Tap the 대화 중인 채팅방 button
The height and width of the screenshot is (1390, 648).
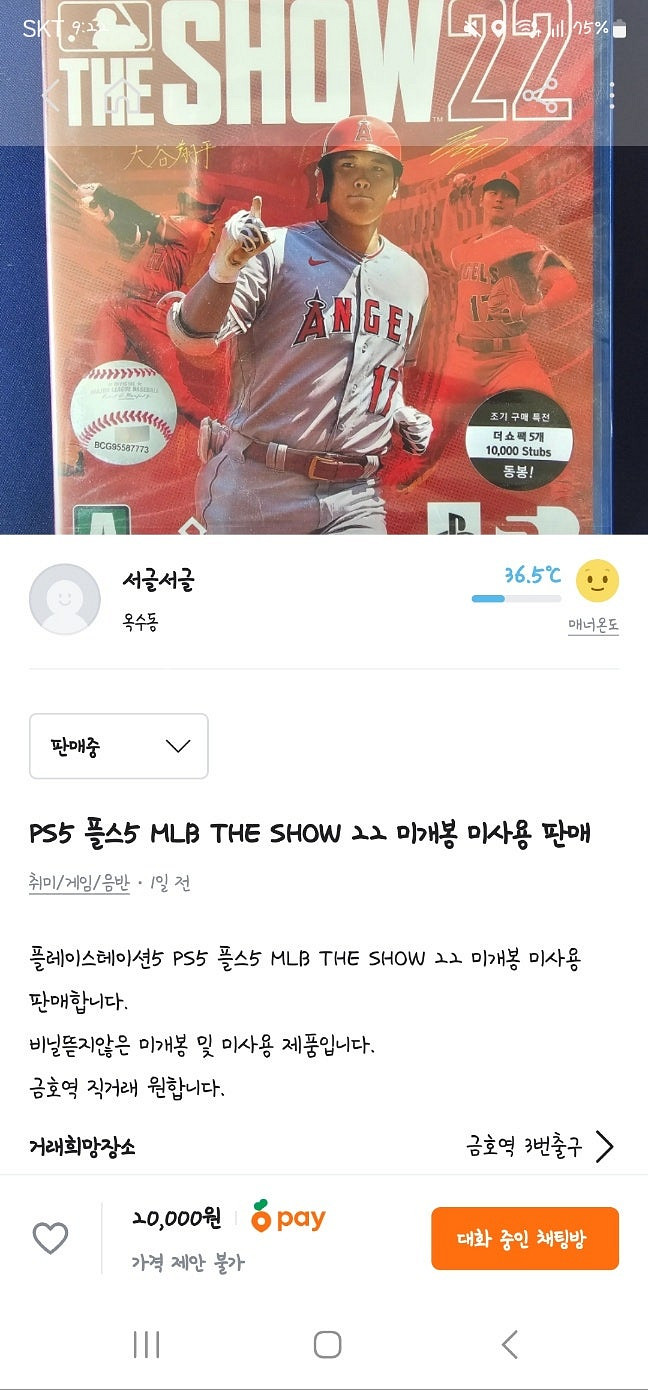pos(525,1238)
